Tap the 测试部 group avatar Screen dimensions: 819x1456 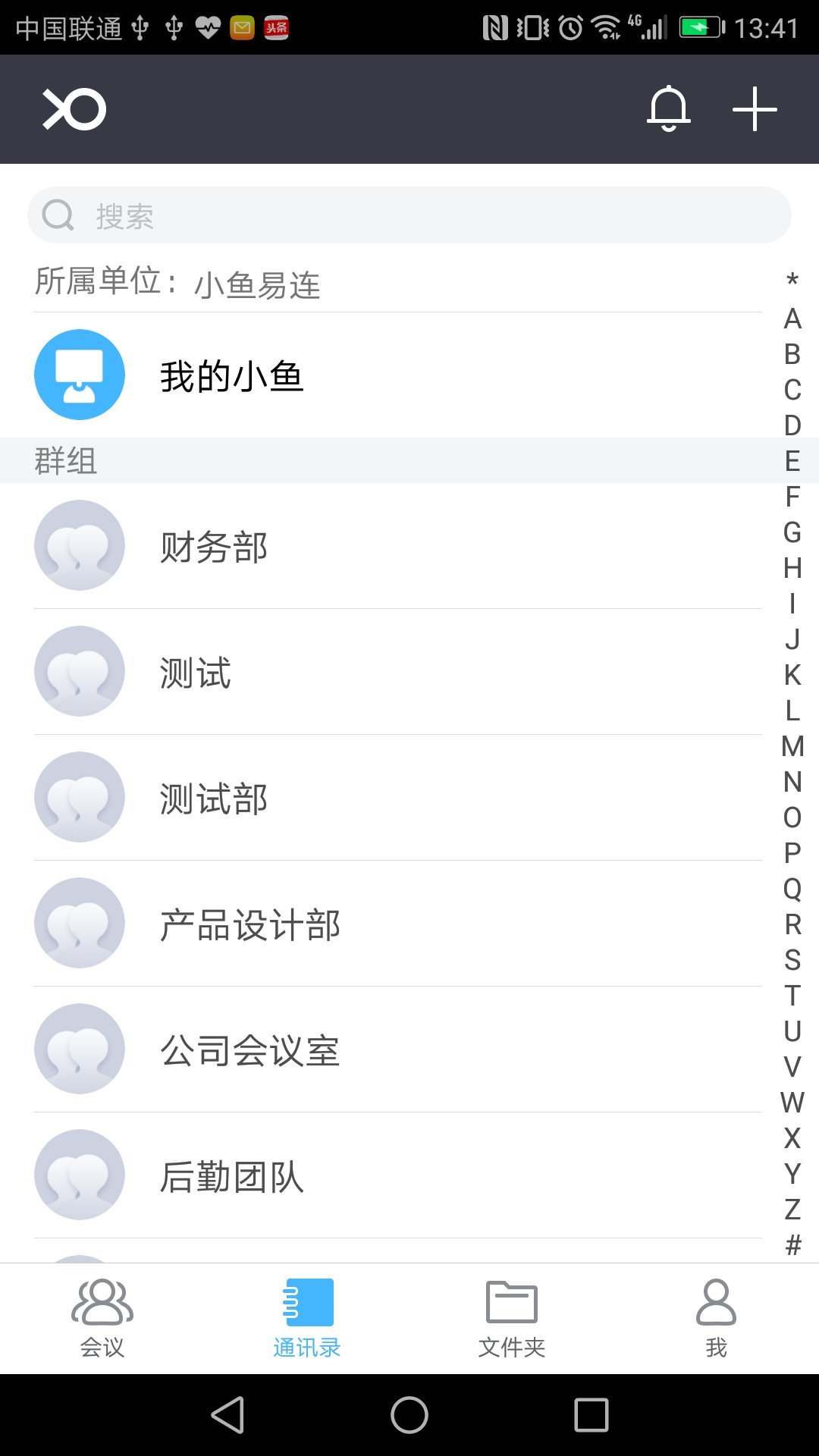79,798
